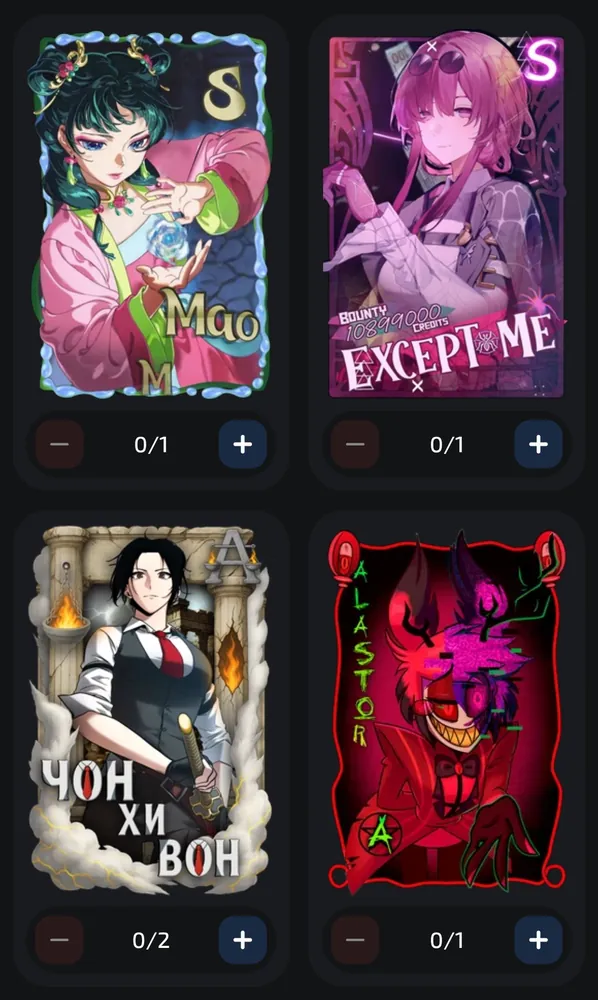The image size is (598, 1000).
Task: Tap plus under the Чон Хи Вон card
Action: pyautogui.click(x=242, y=940)
